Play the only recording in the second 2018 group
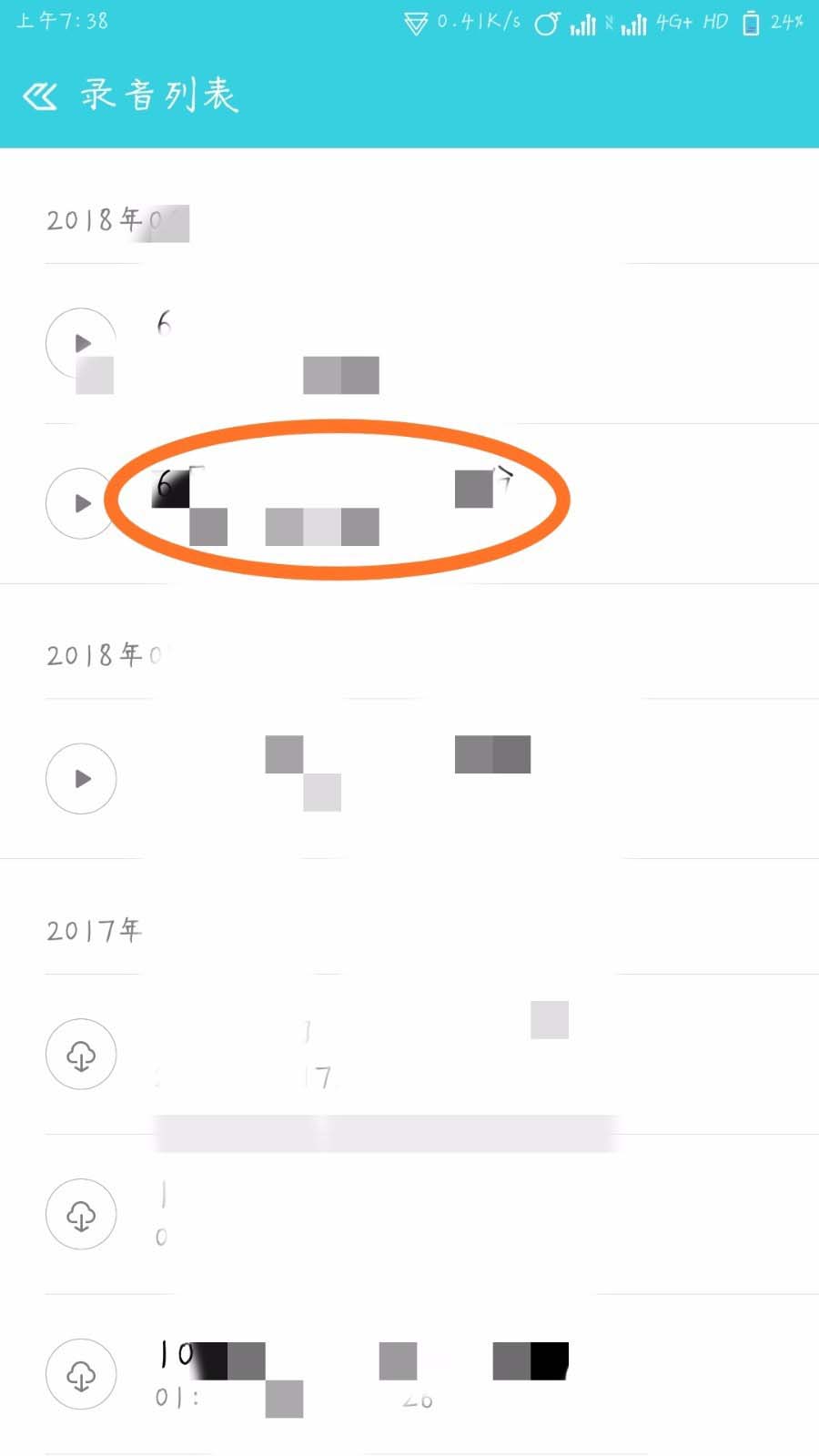The image size is (819, 1456). [x=81, y=778]
